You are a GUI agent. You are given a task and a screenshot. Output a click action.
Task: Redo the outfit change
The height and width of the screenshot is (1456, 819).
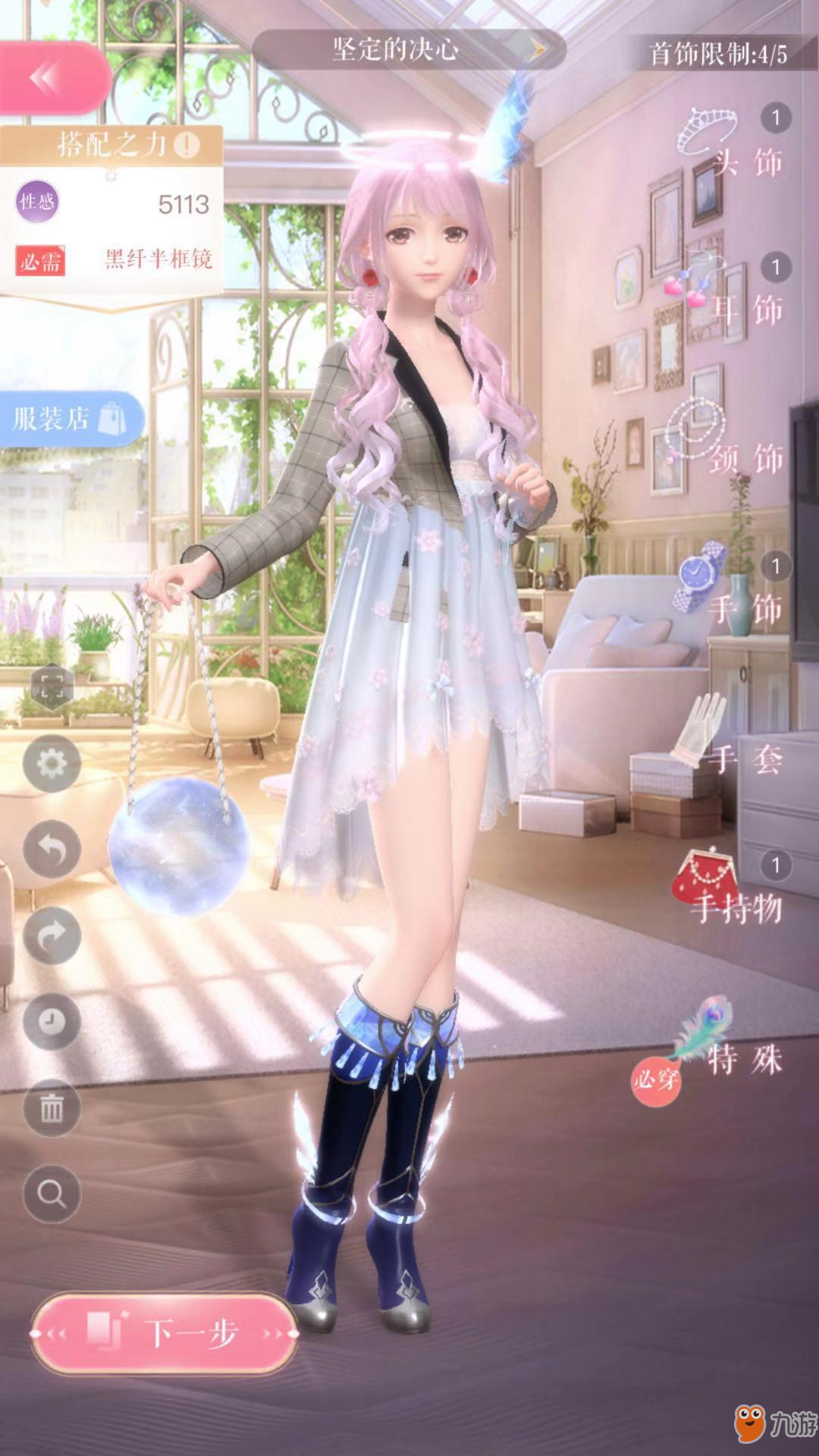coord(52,935)
